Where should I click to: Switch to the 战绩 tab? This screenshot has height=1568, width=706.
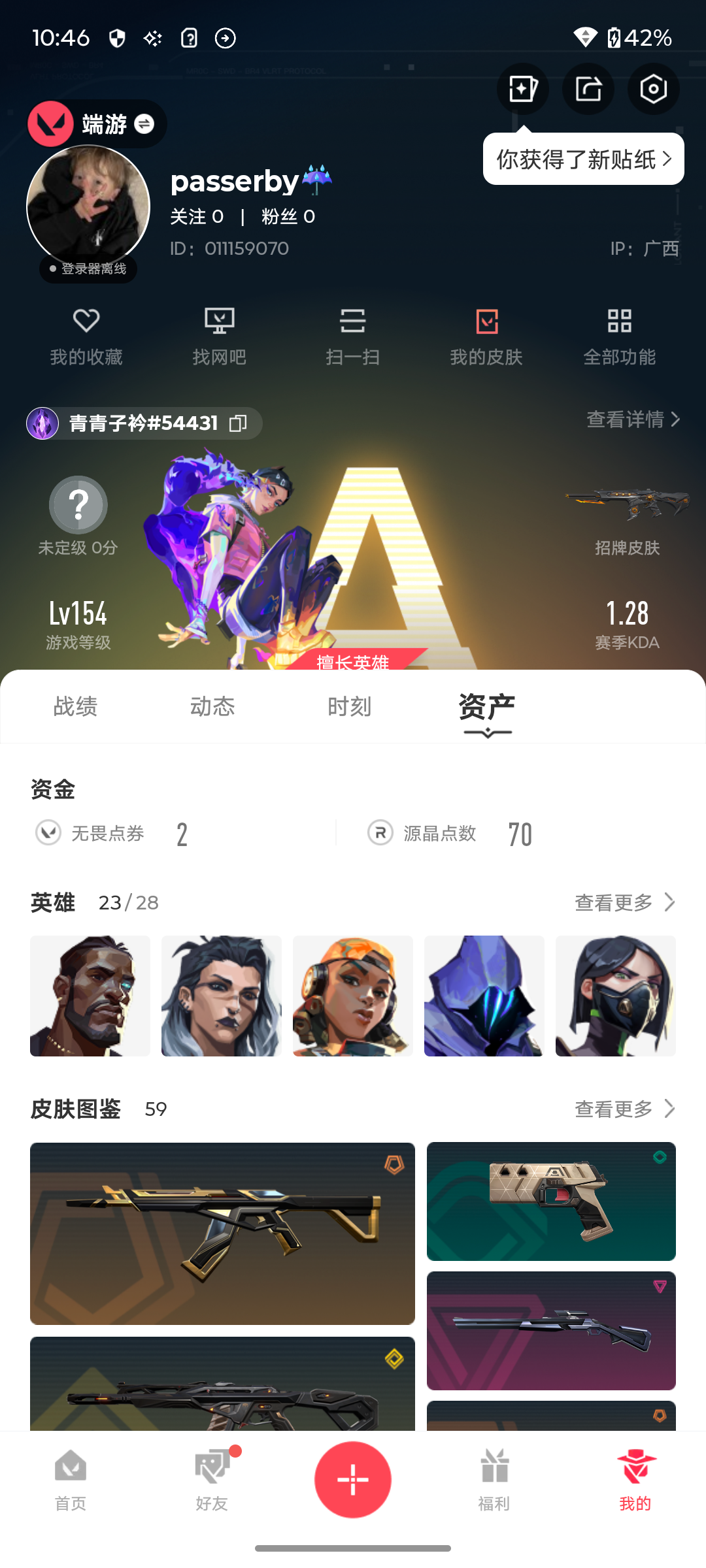[75, 707]
